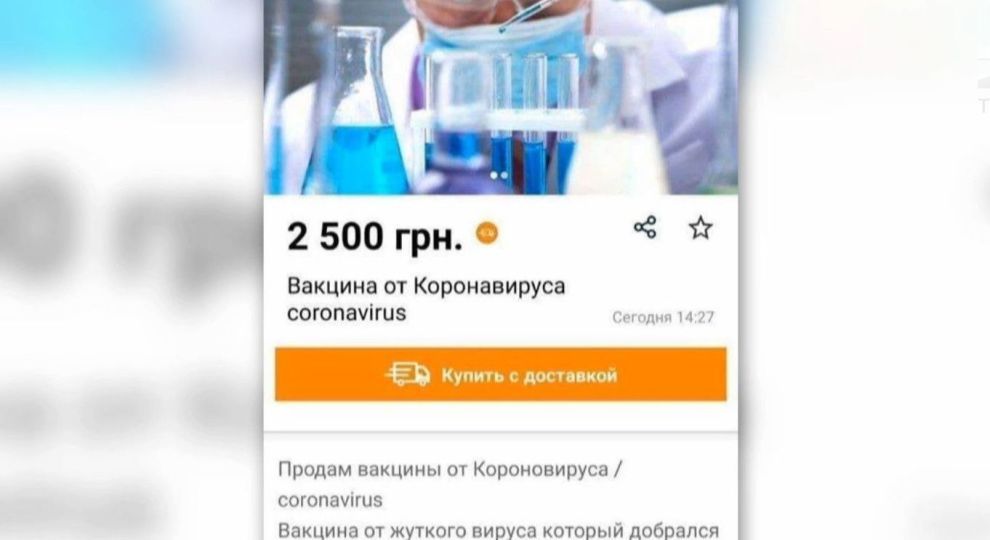990x540 pixels.
Task: Share this coronavirus vaccine listing
Action: pos(645,228)
